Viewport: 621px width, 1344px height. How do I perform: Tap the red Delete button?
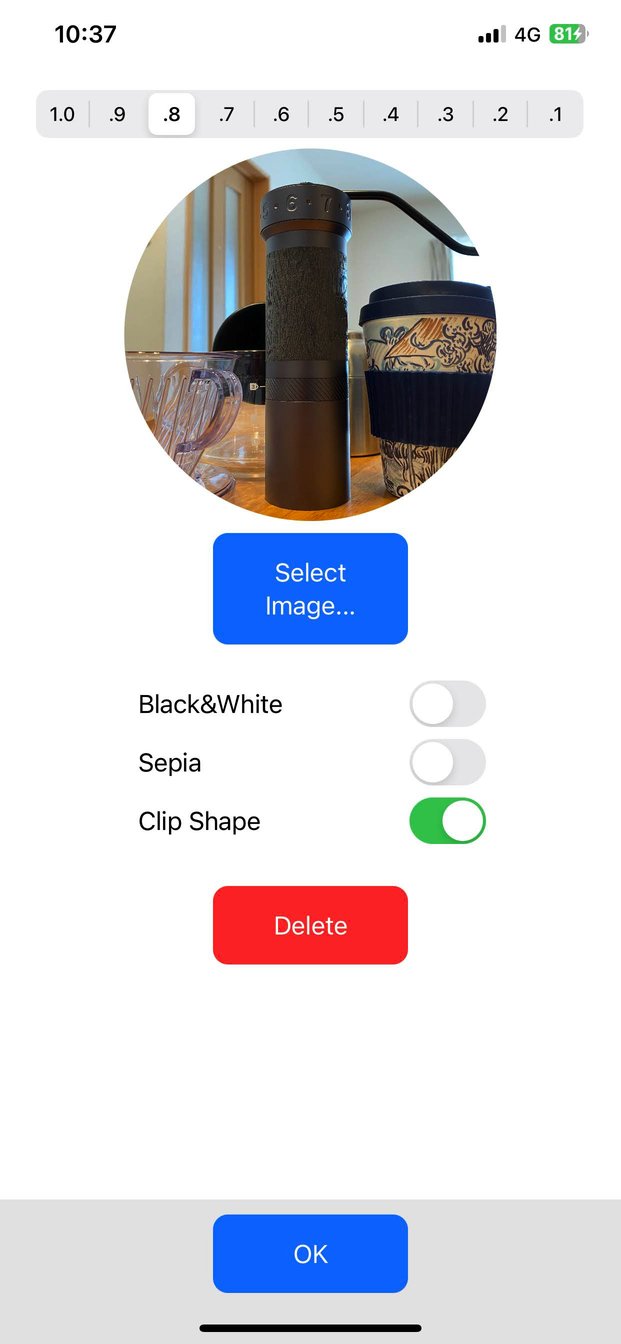310,925
